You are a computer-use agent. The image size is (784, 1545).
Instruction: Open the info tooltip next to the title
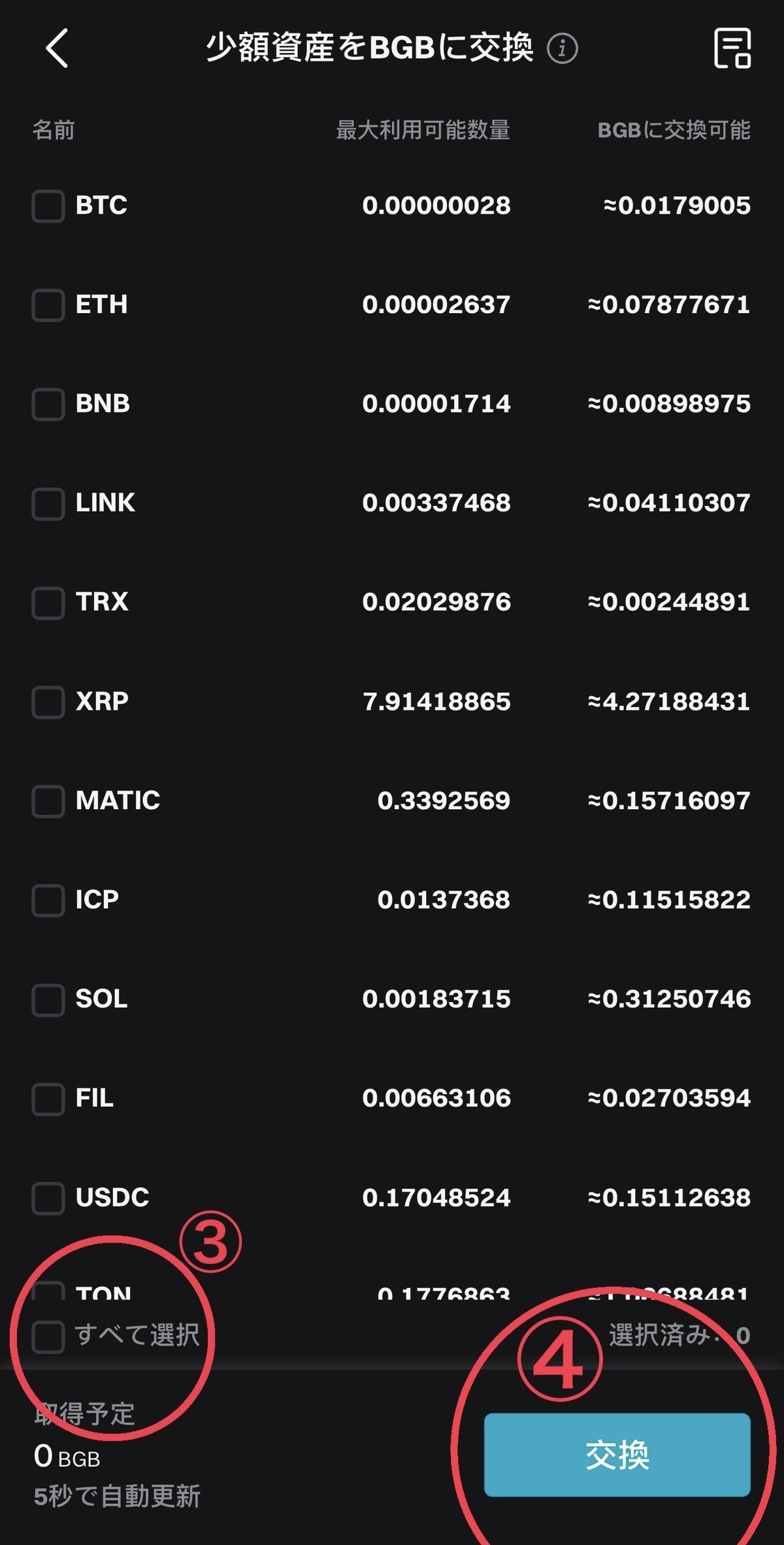click(563, 48)
